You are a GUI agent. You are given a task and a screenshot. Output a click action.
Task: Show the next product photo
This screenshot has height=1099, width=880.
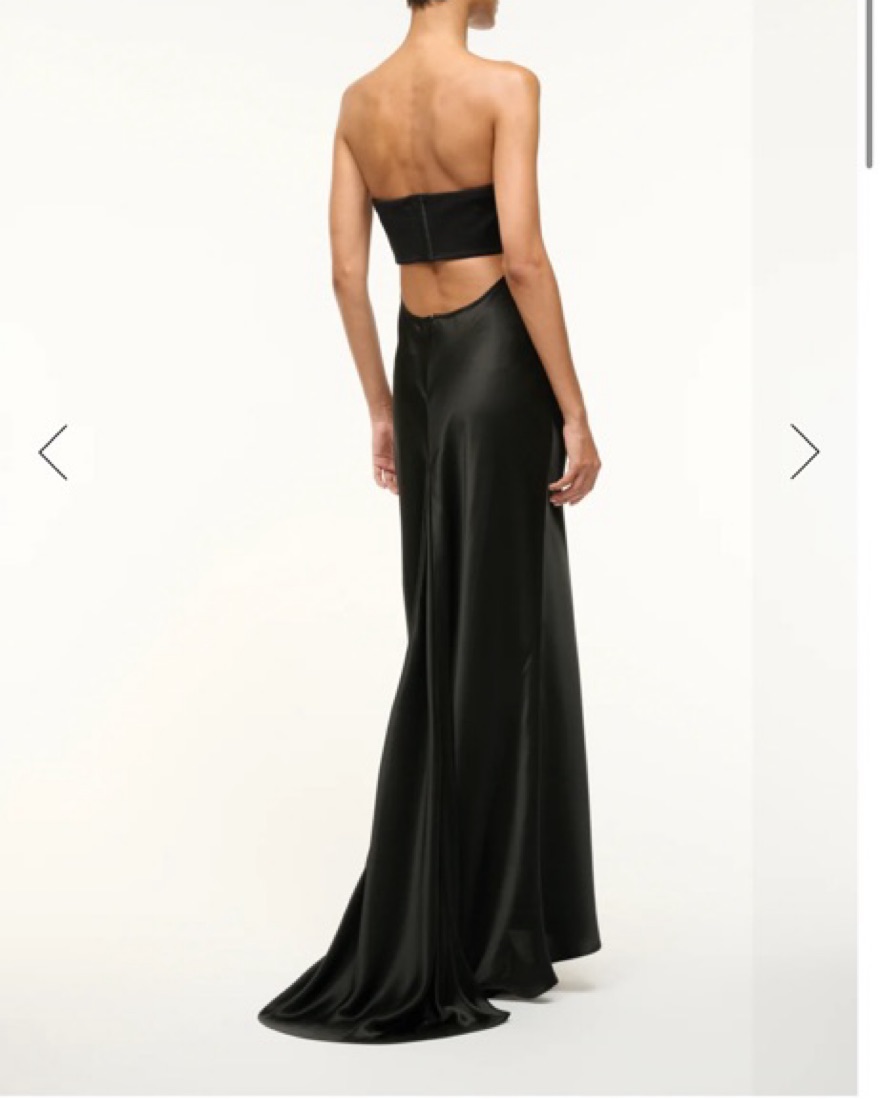pyautogui.click(x=804, y=452)
